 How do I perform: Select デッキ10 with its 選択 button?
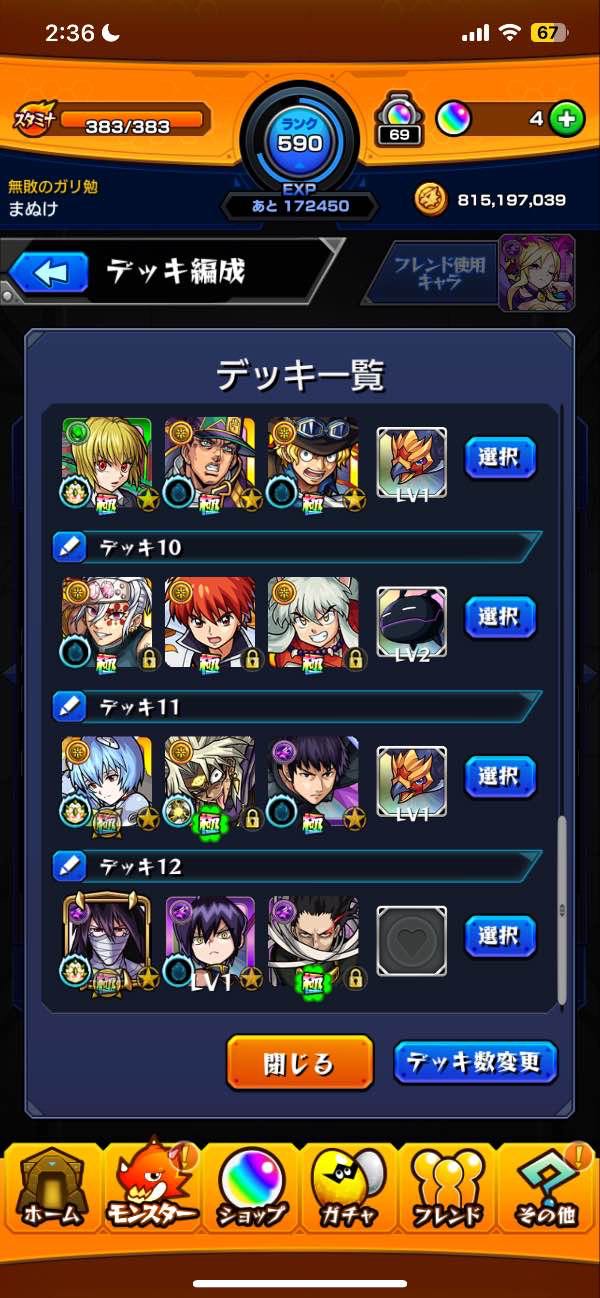(x=500, y=619)
